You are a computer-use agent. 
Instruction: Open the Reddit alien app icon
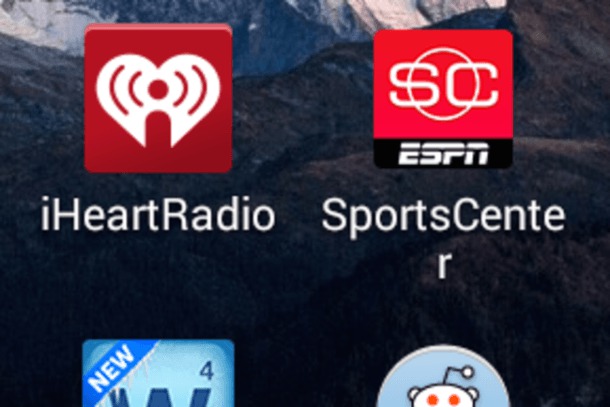pyautogui.click(x=443, y=380)
